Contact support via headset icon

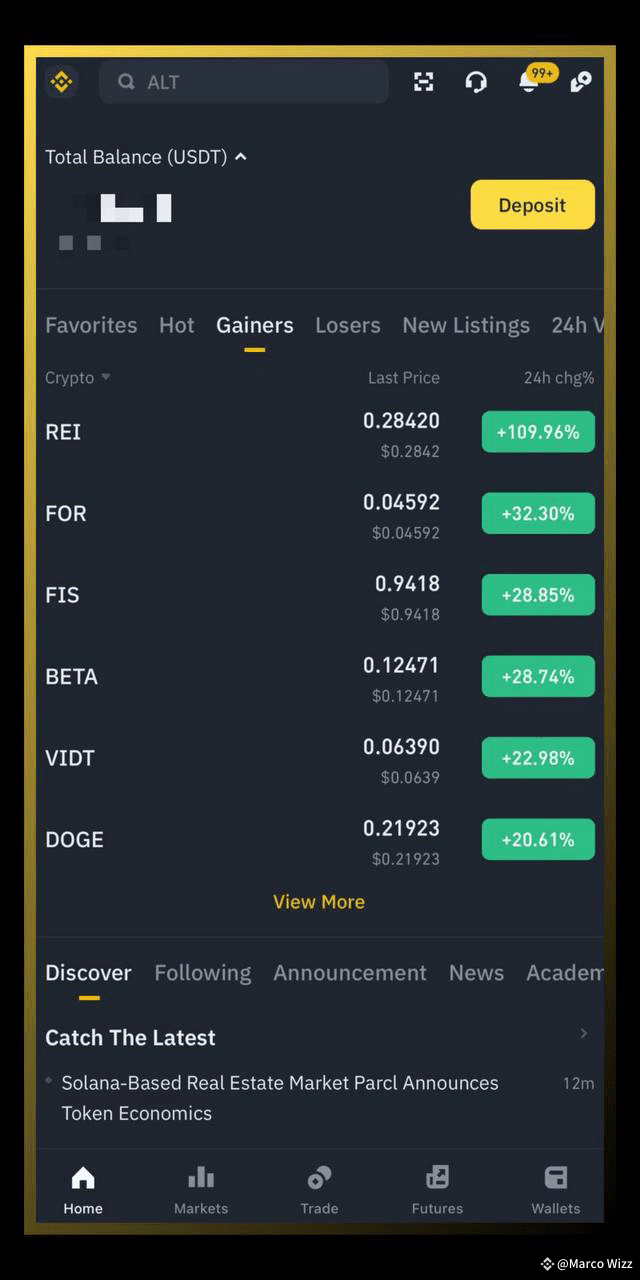pyautogui.click(x=476, y=82)
